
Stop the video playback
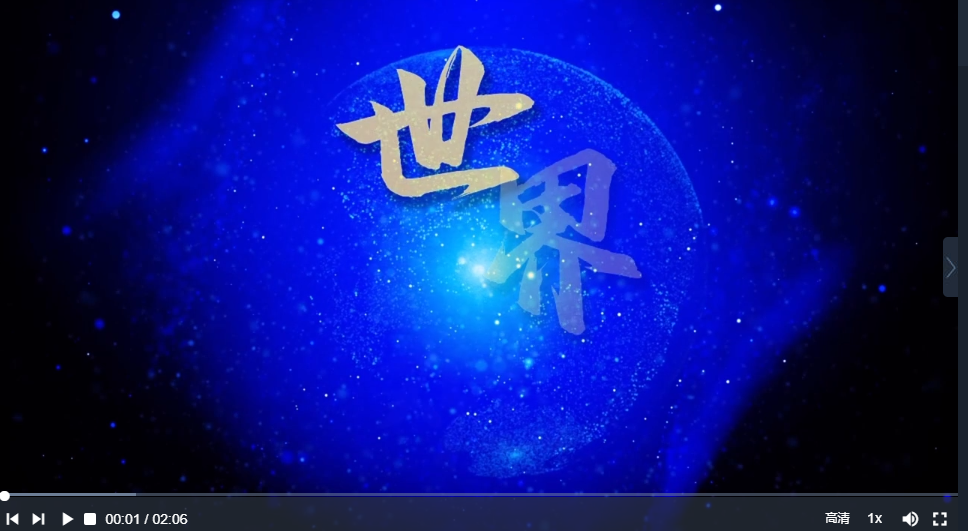click(x=90, y=519)
